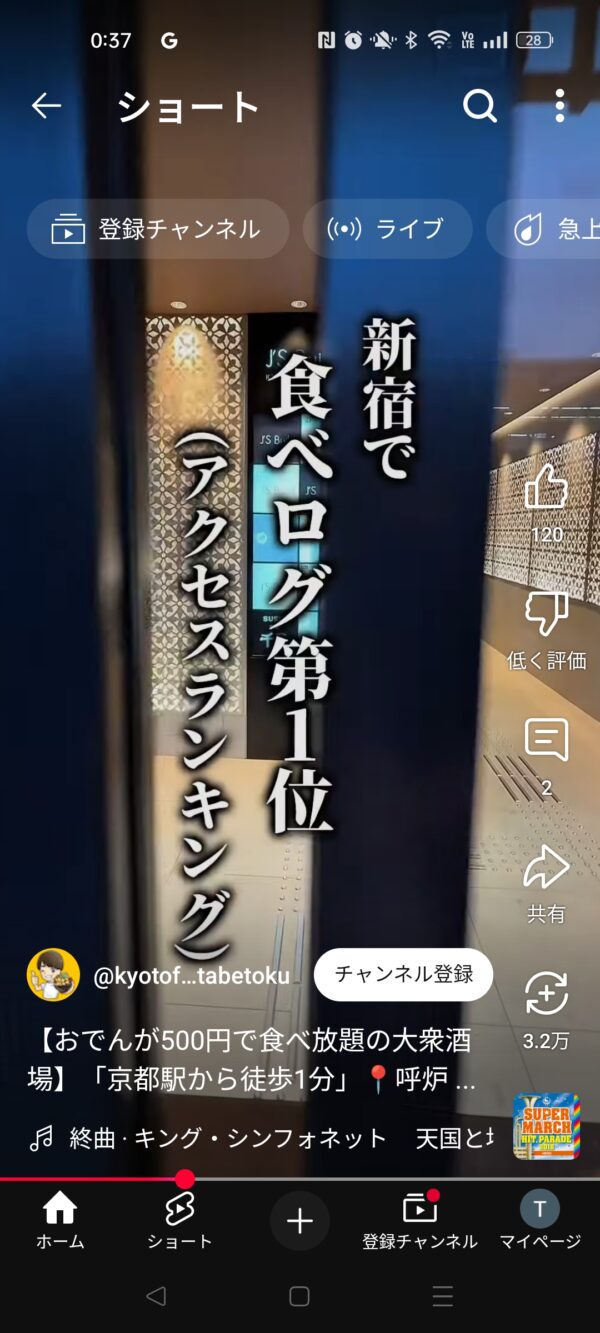Subscribe with the チャンネル登録 button
This screenshot has width=600, height=1333.
tap(403, 974)
